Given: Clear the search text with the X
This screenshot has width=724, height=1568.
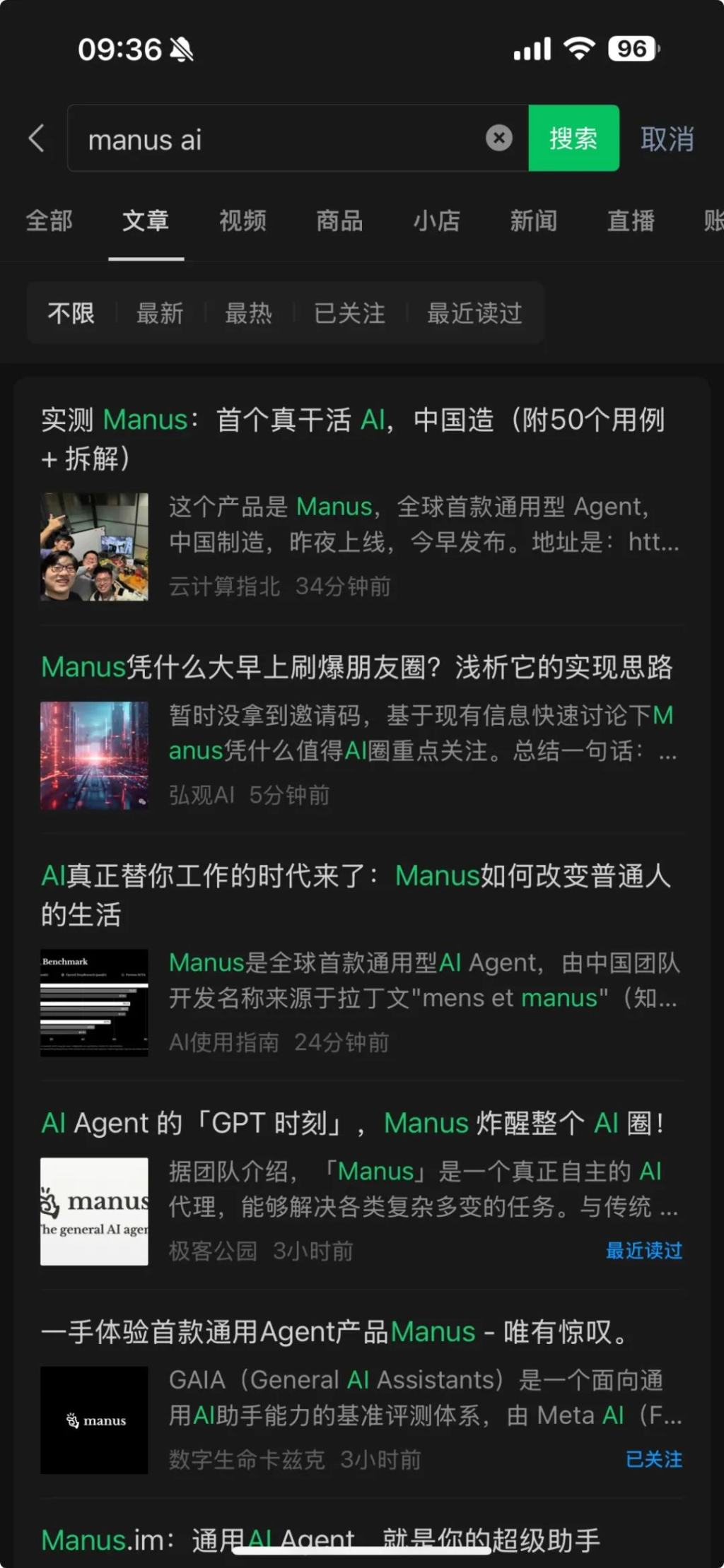Looking at the screenshot, I should [498, 138].
